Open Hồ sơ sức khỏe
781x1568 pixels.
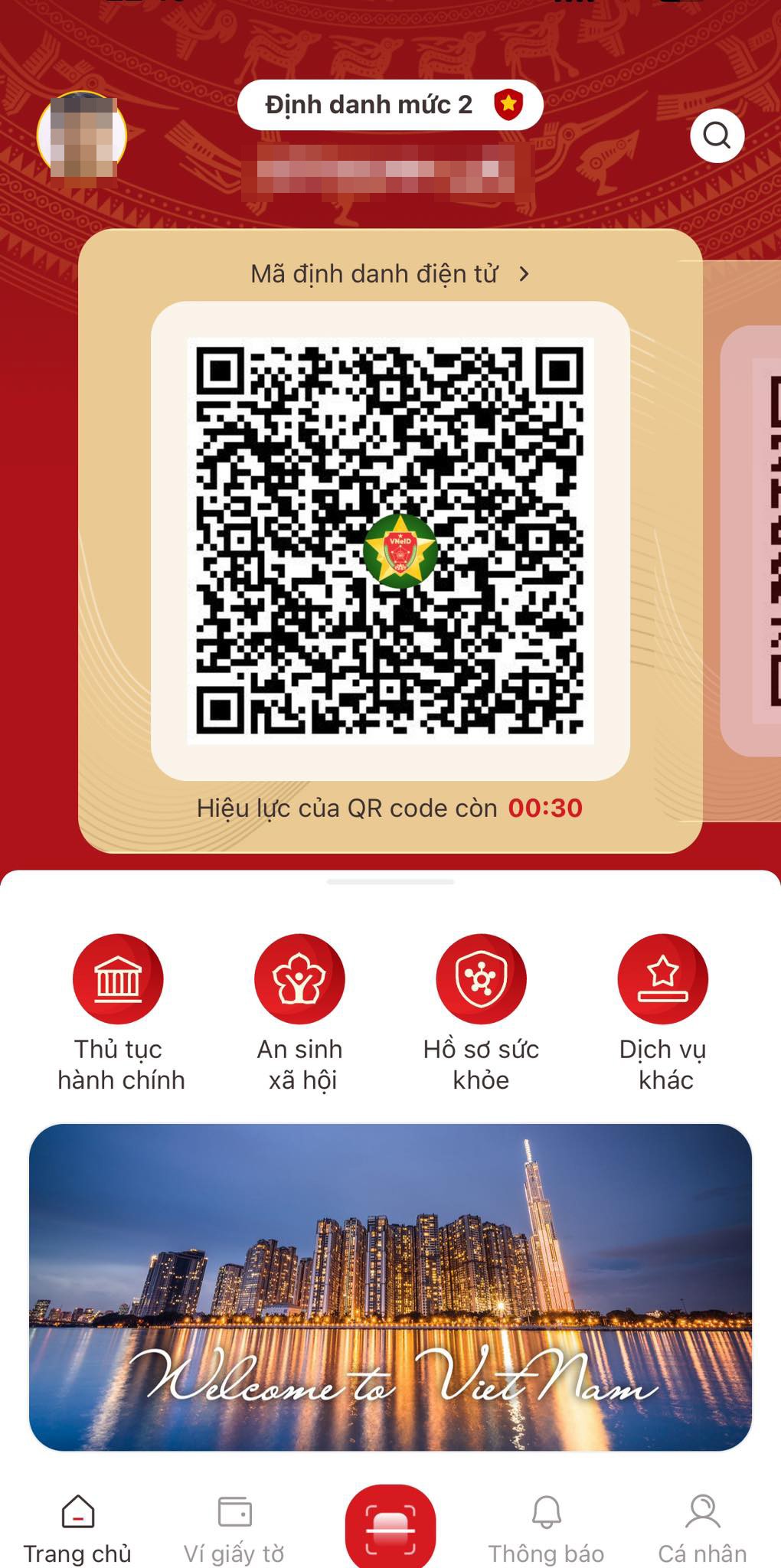481,979
